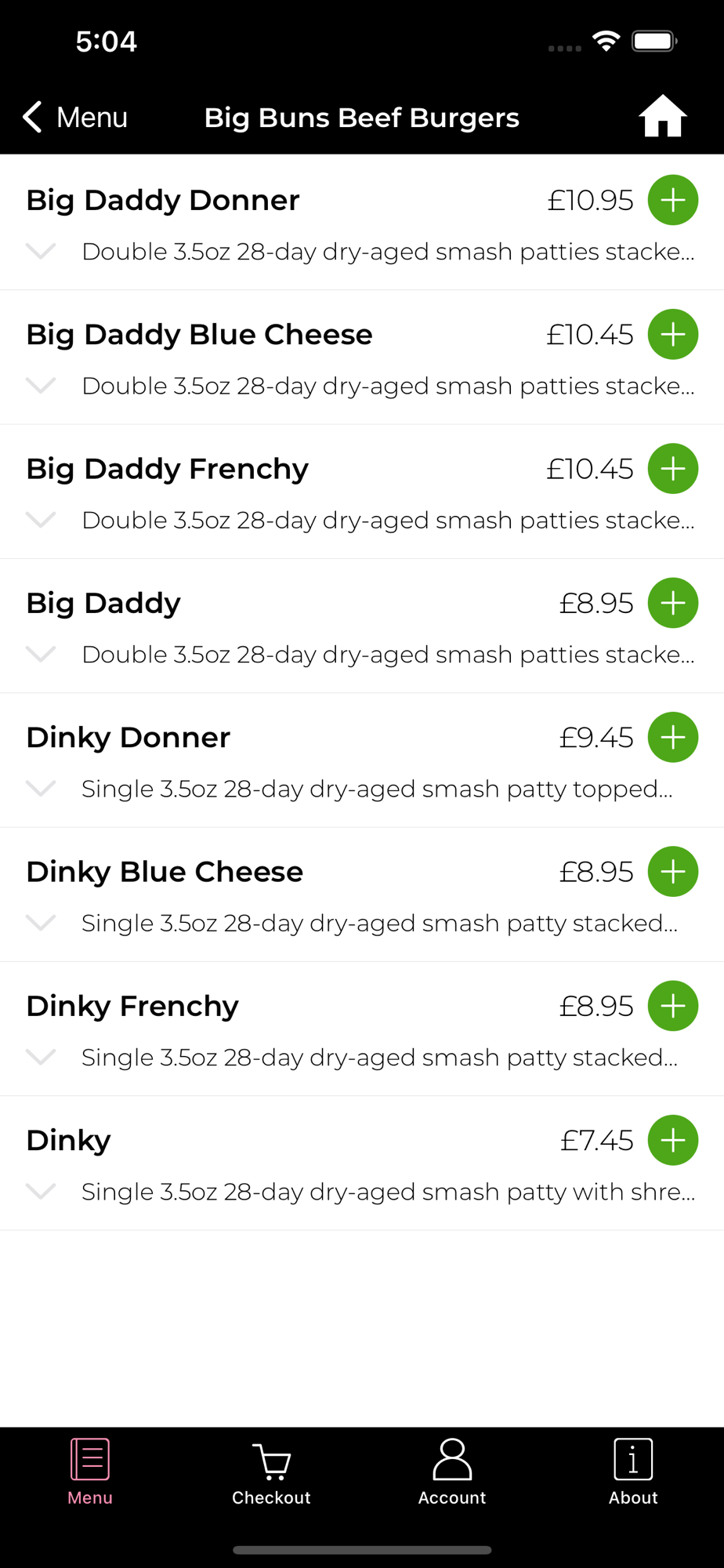Add Big Daddy Blue Cheese to order
Viewport: 724px width, 1568px height.
click(x=672, y=335)
